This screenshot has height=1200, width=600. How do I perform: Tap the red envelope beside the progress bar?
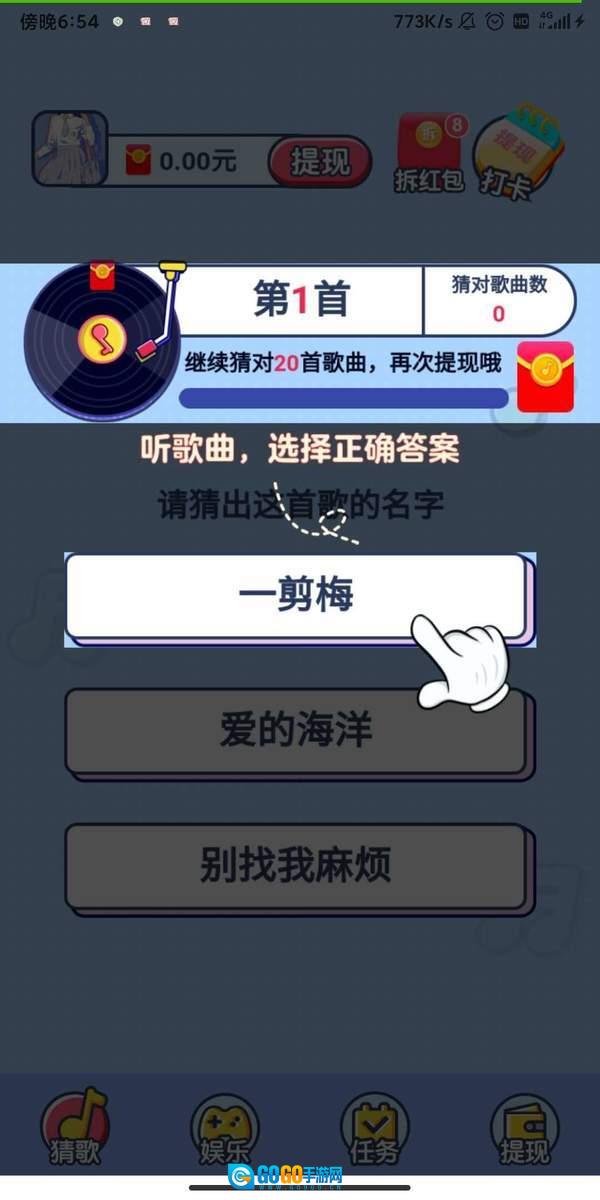click(x=545, y=376)
